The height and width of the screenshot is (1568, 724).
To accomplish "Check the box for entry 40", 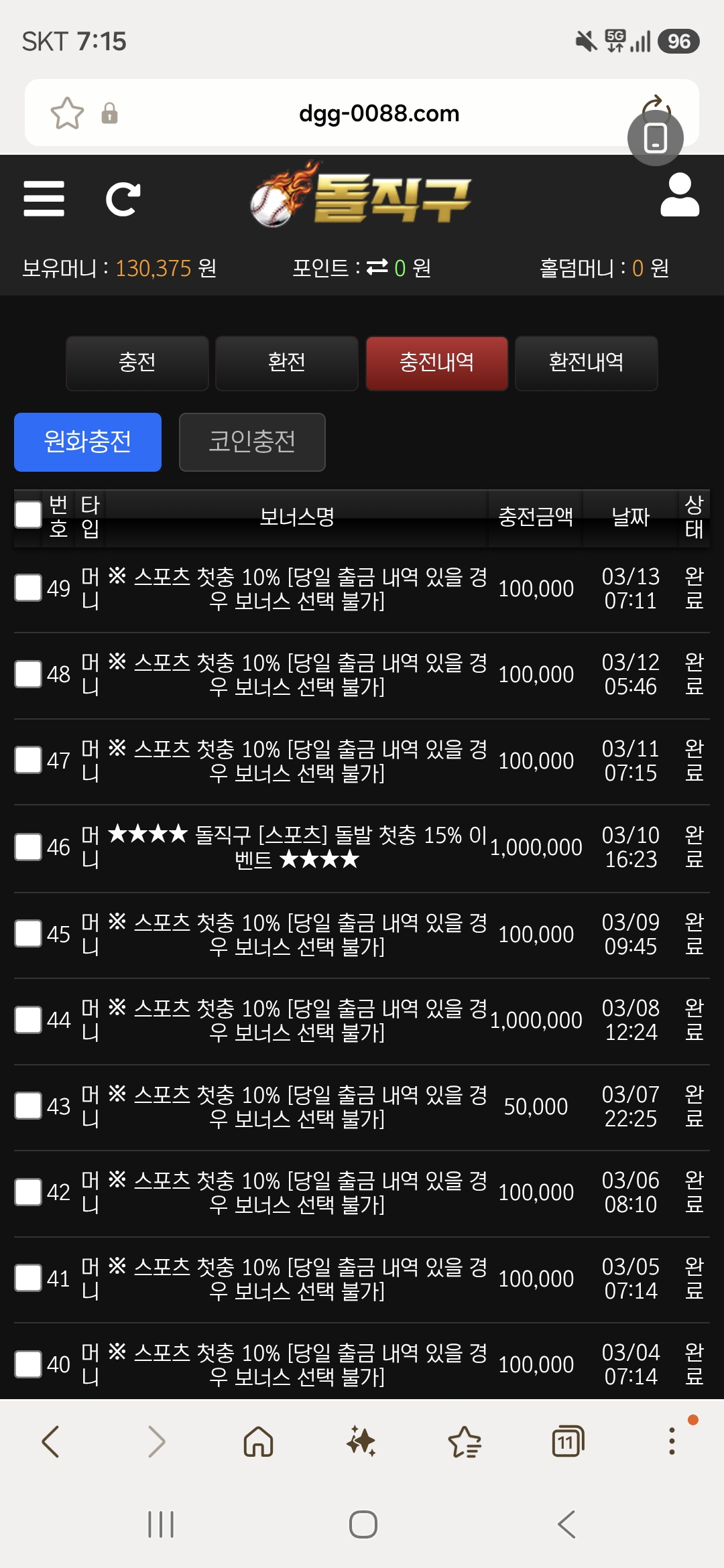I will tap(28, 1365).
